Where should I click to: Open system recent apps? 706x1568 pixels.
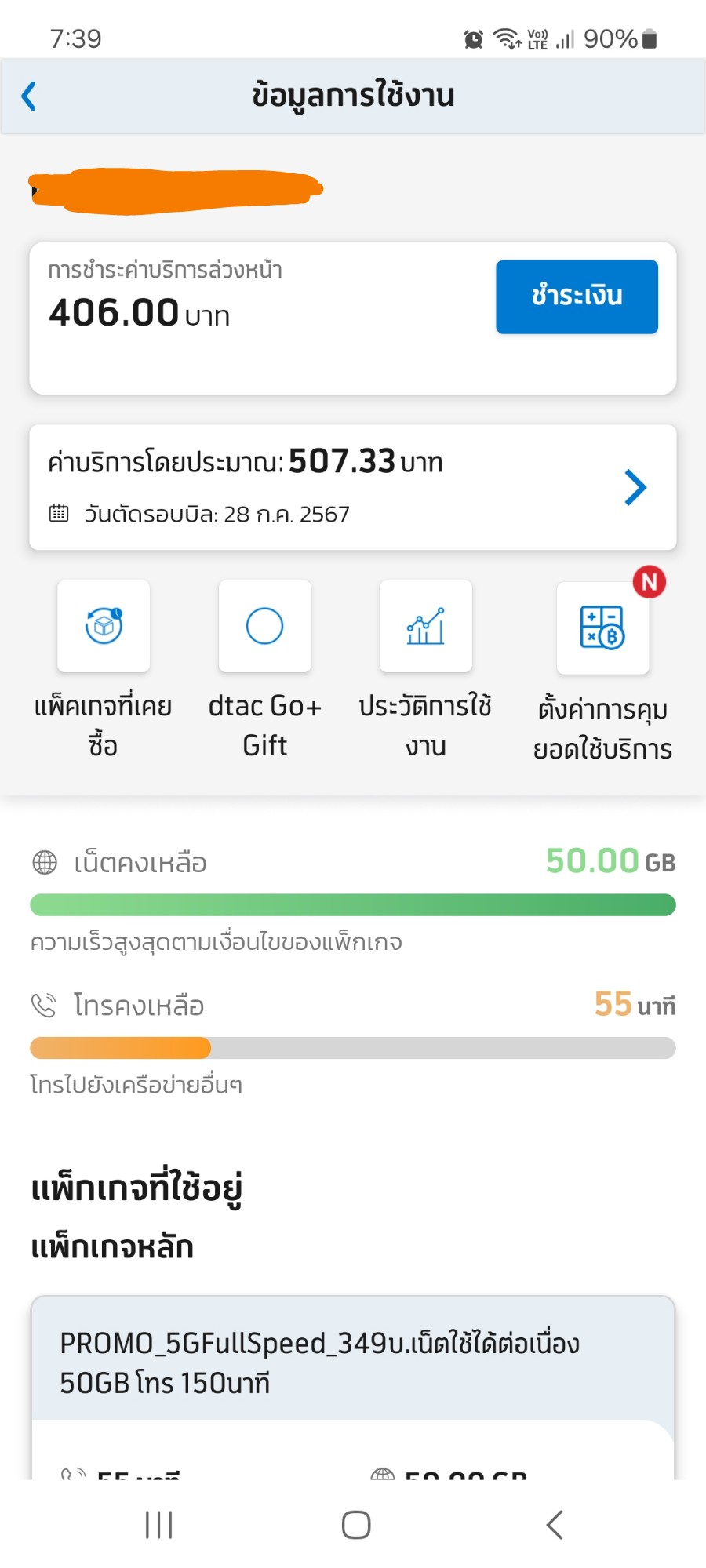click(159, 1525)
